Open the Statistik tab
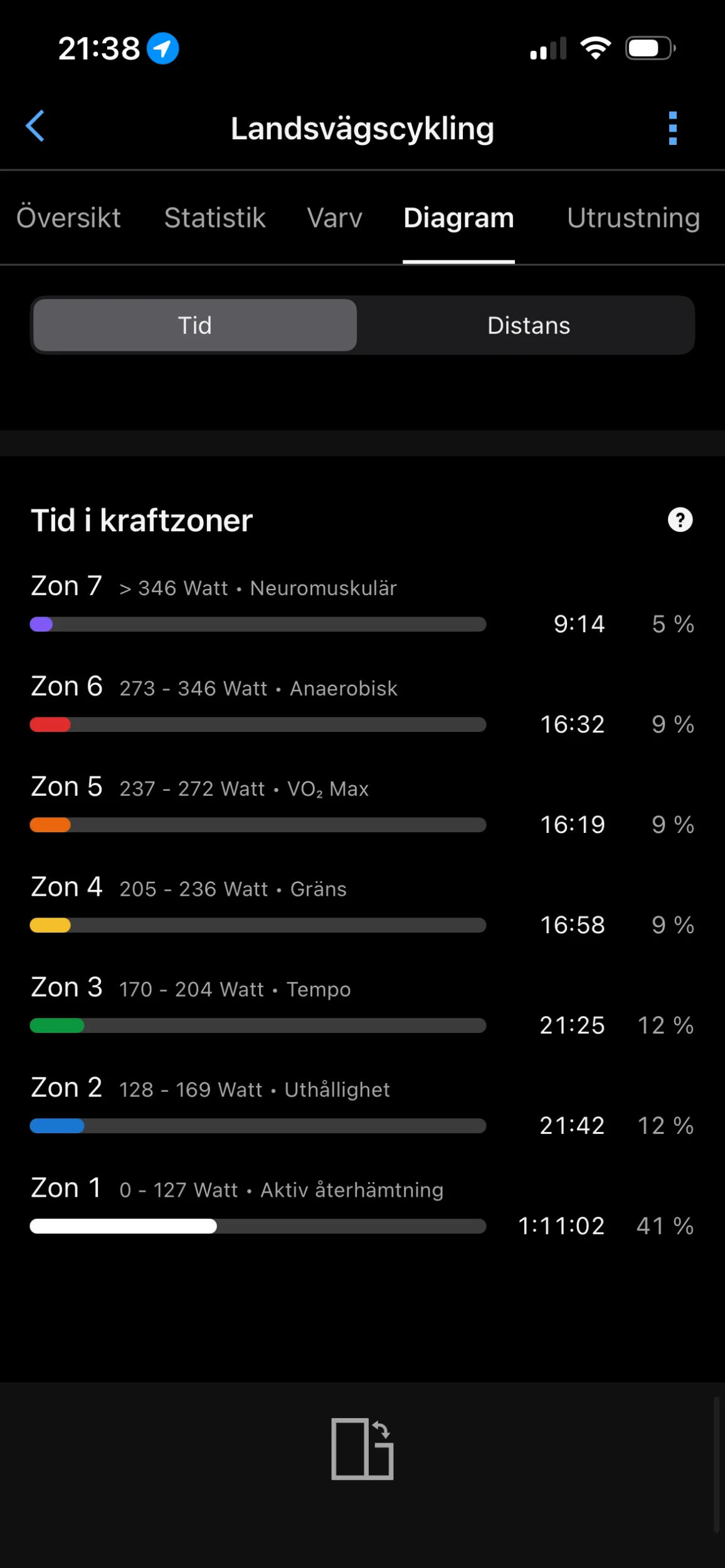This screenshot has width=725, height=1568. [x=214, y=218]
